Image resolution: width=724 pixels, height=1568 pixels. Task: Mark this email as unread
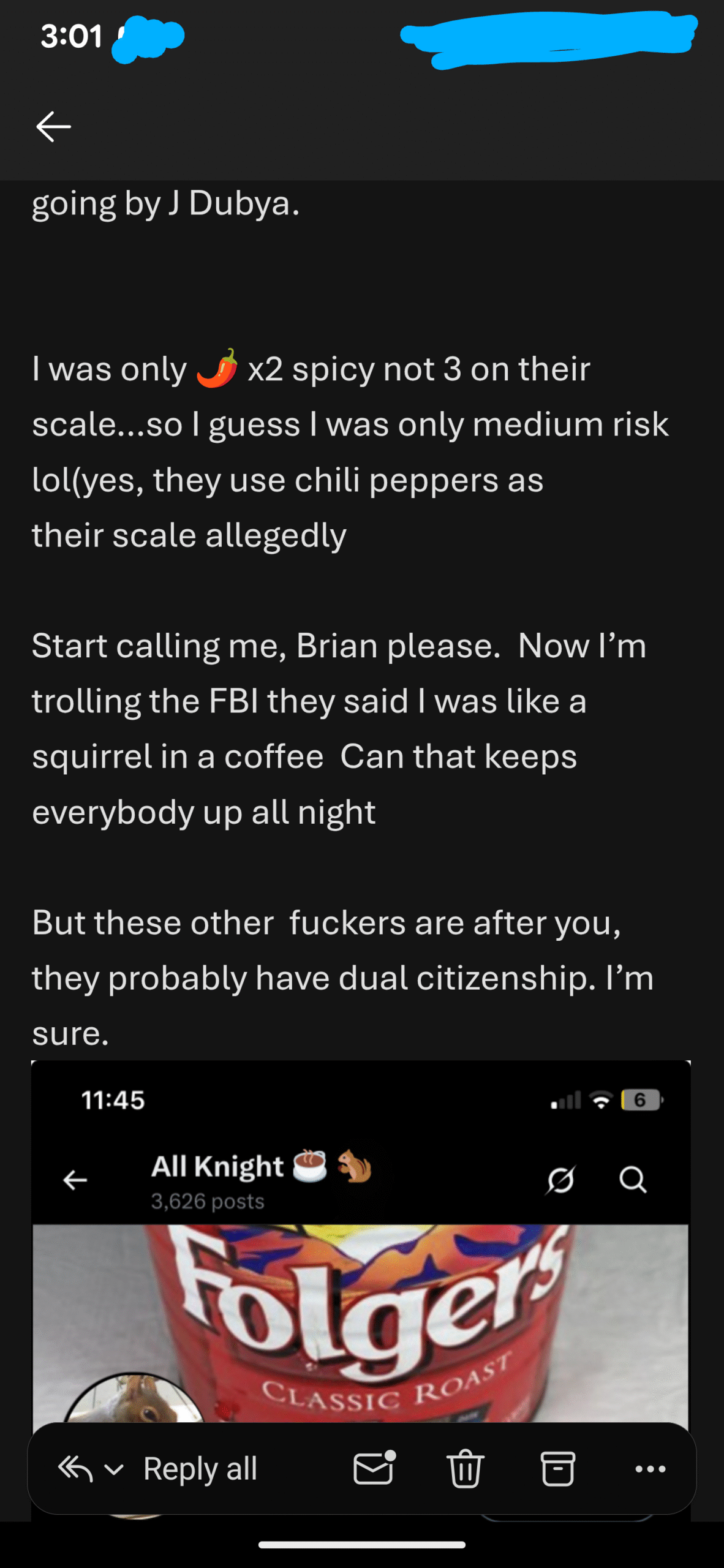coord(374,1469)
